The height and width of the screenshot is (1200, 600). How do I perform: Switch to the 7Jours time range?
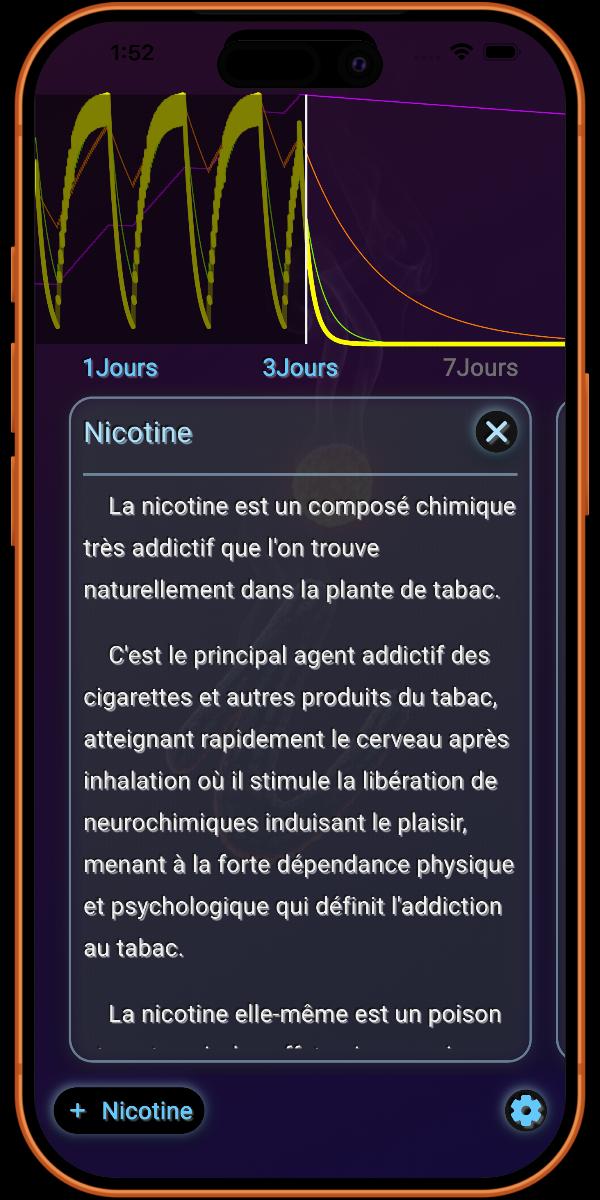480,368
